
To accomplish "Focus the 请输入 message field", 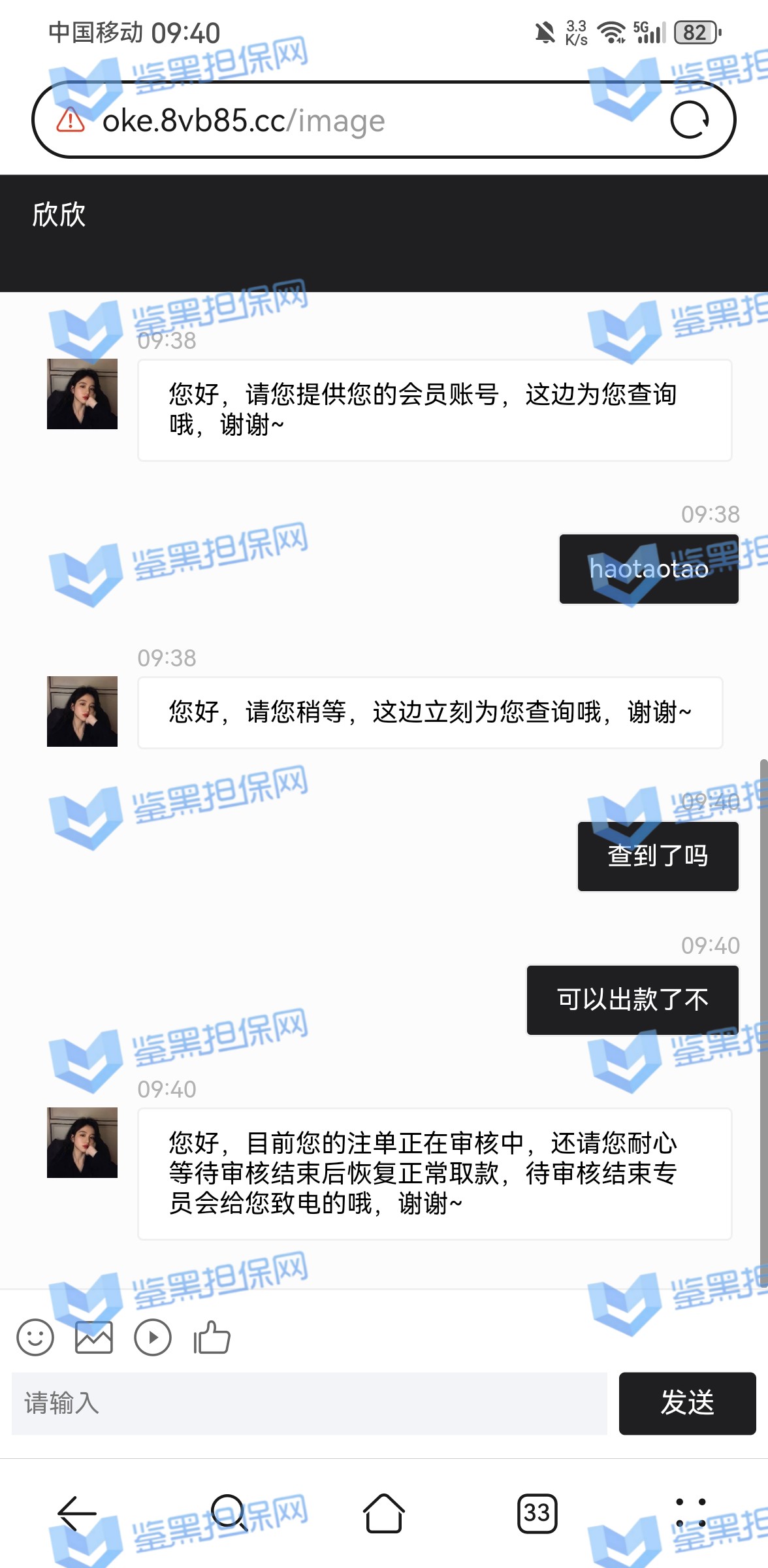I will (310, 1403).
